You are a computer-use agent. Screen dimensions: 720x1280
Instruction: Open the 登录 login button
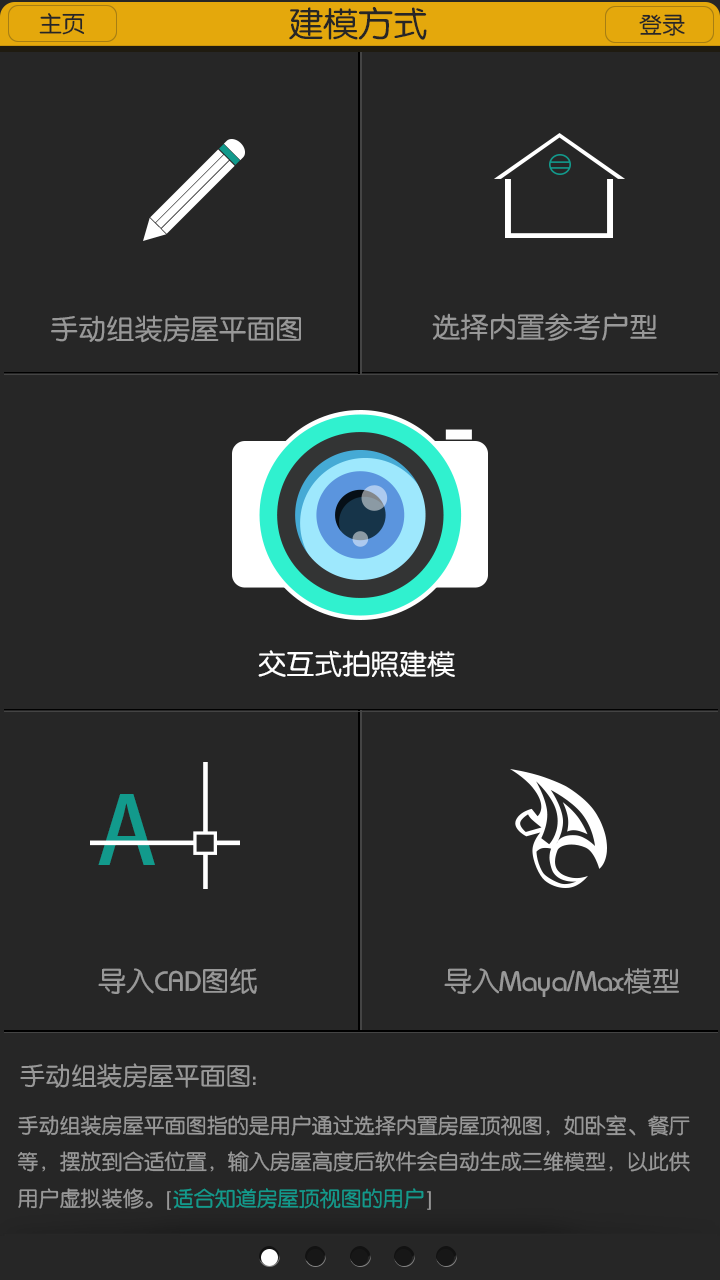point(659,24)
